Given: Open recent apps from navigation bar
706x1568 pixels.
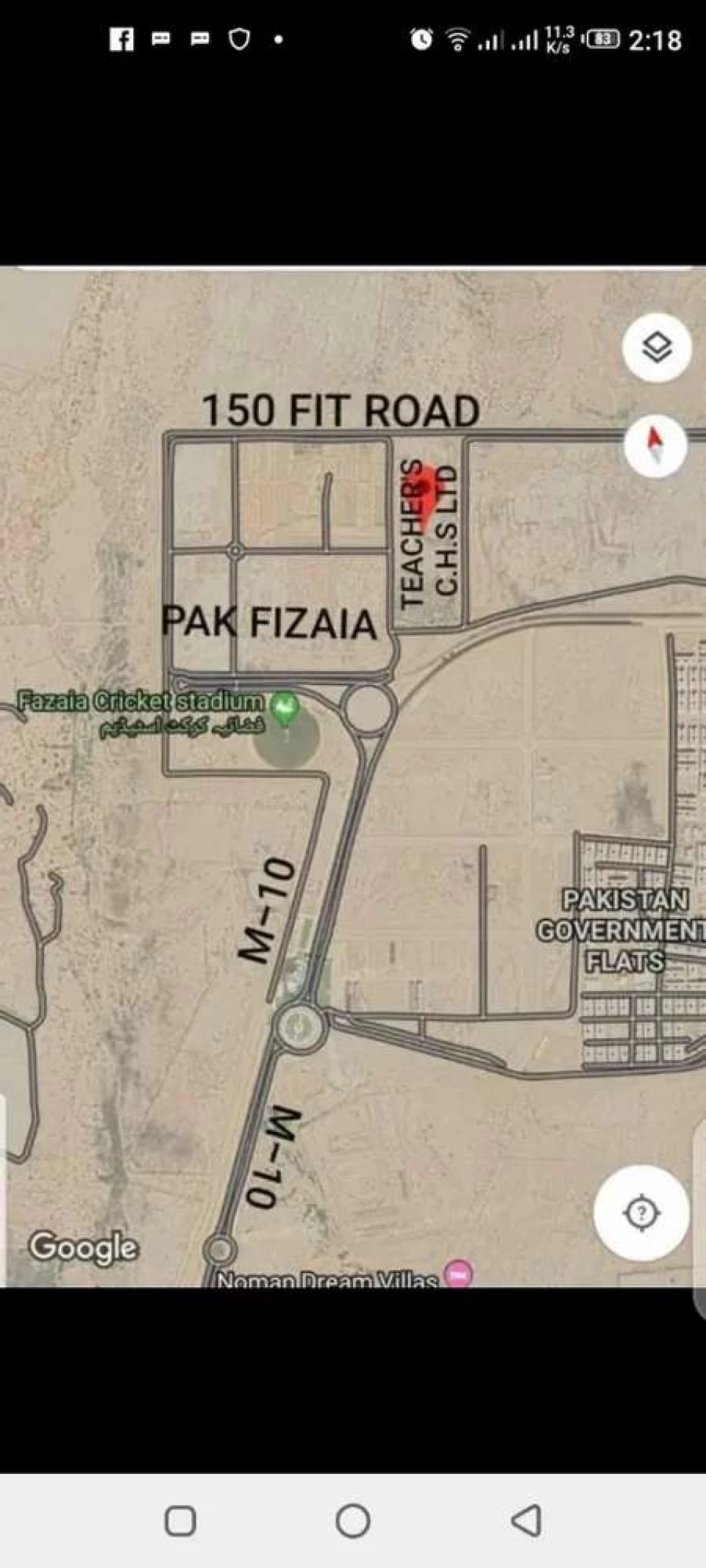Looking at the screenshot, I should click(x=180, y=1521).
